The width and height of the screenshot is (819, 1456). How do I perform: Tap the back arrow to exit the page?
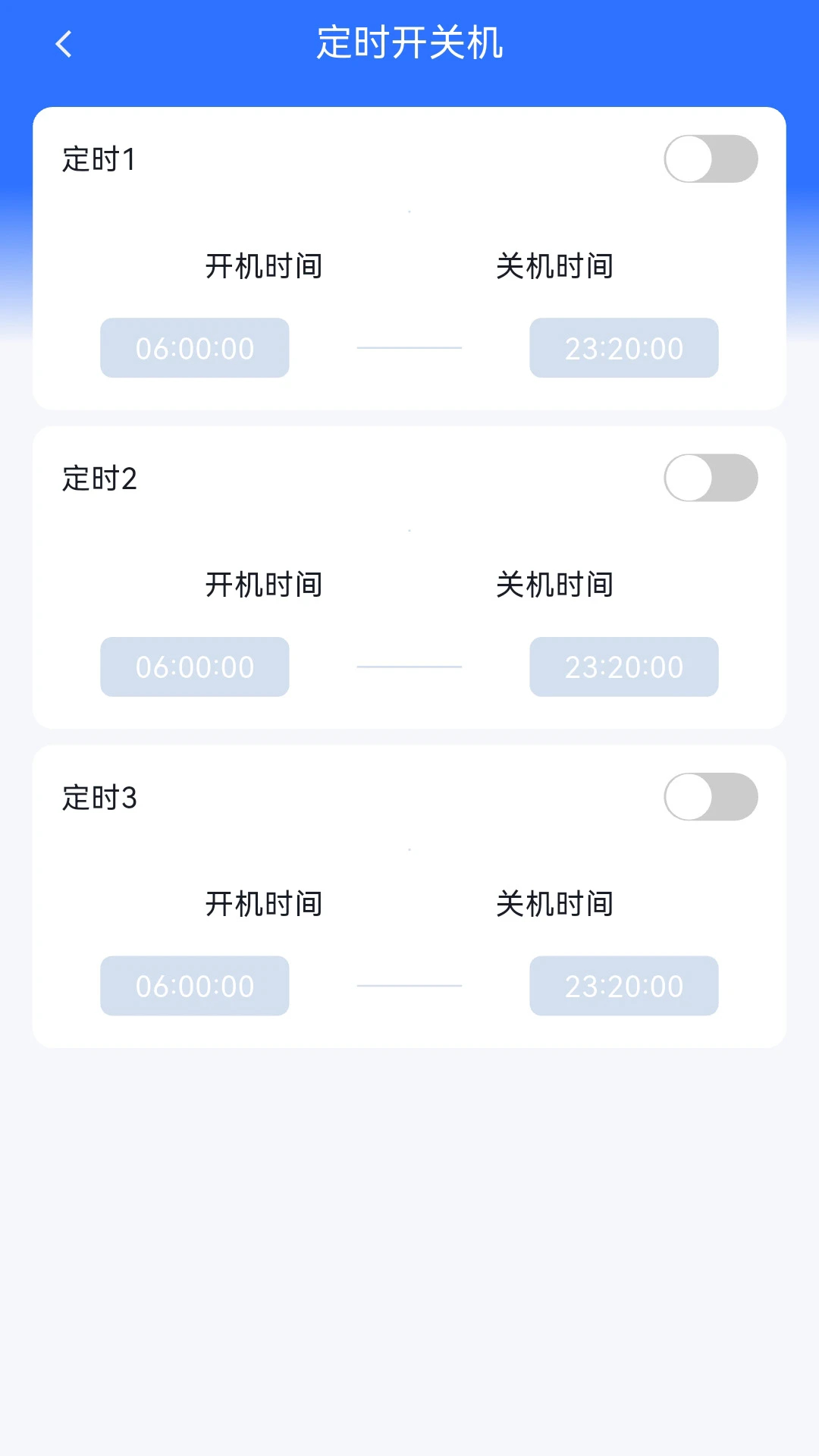[x=64, y=45]
